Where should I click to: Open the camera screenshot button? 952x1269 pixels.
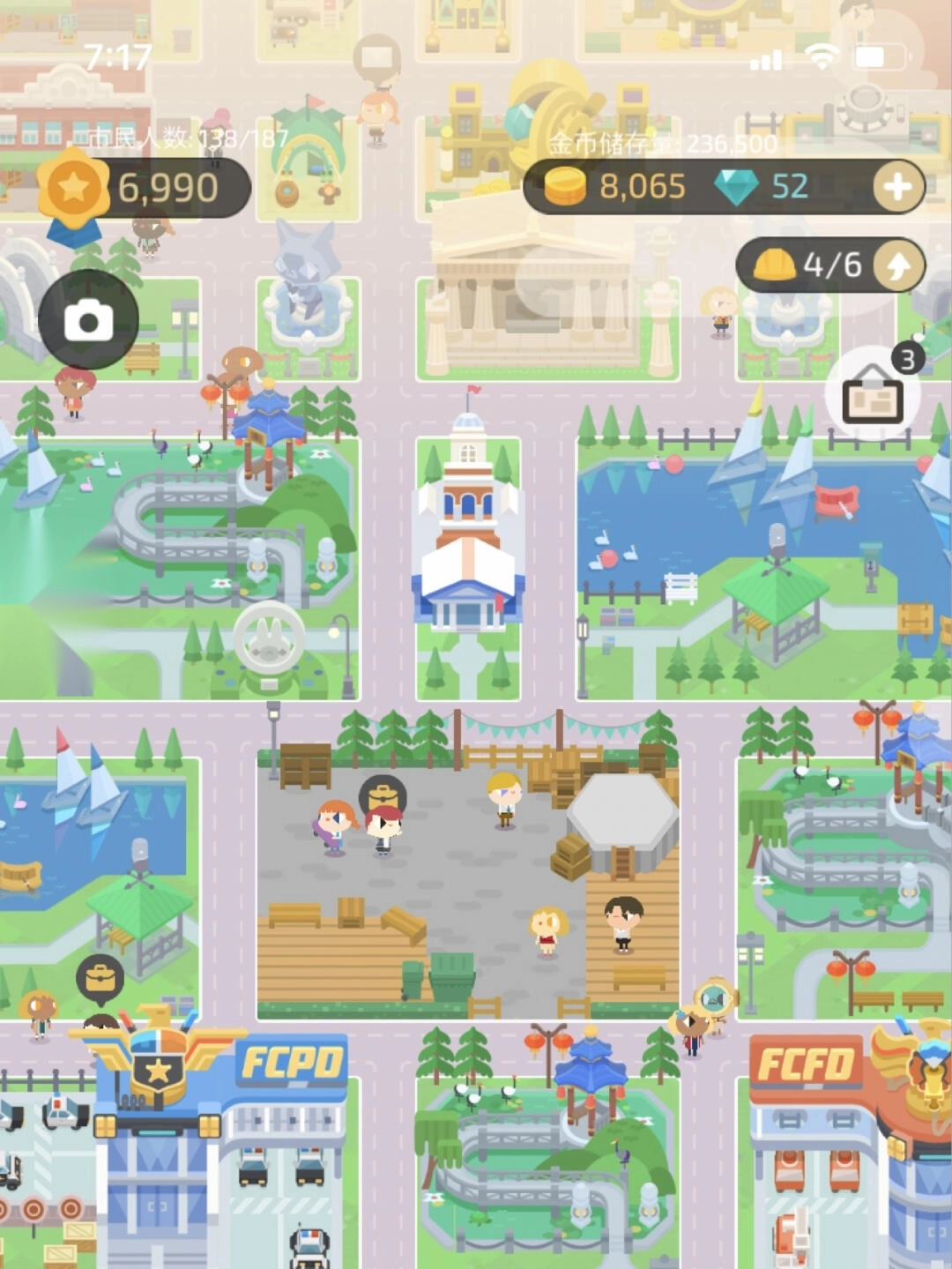tap(88, 319)
